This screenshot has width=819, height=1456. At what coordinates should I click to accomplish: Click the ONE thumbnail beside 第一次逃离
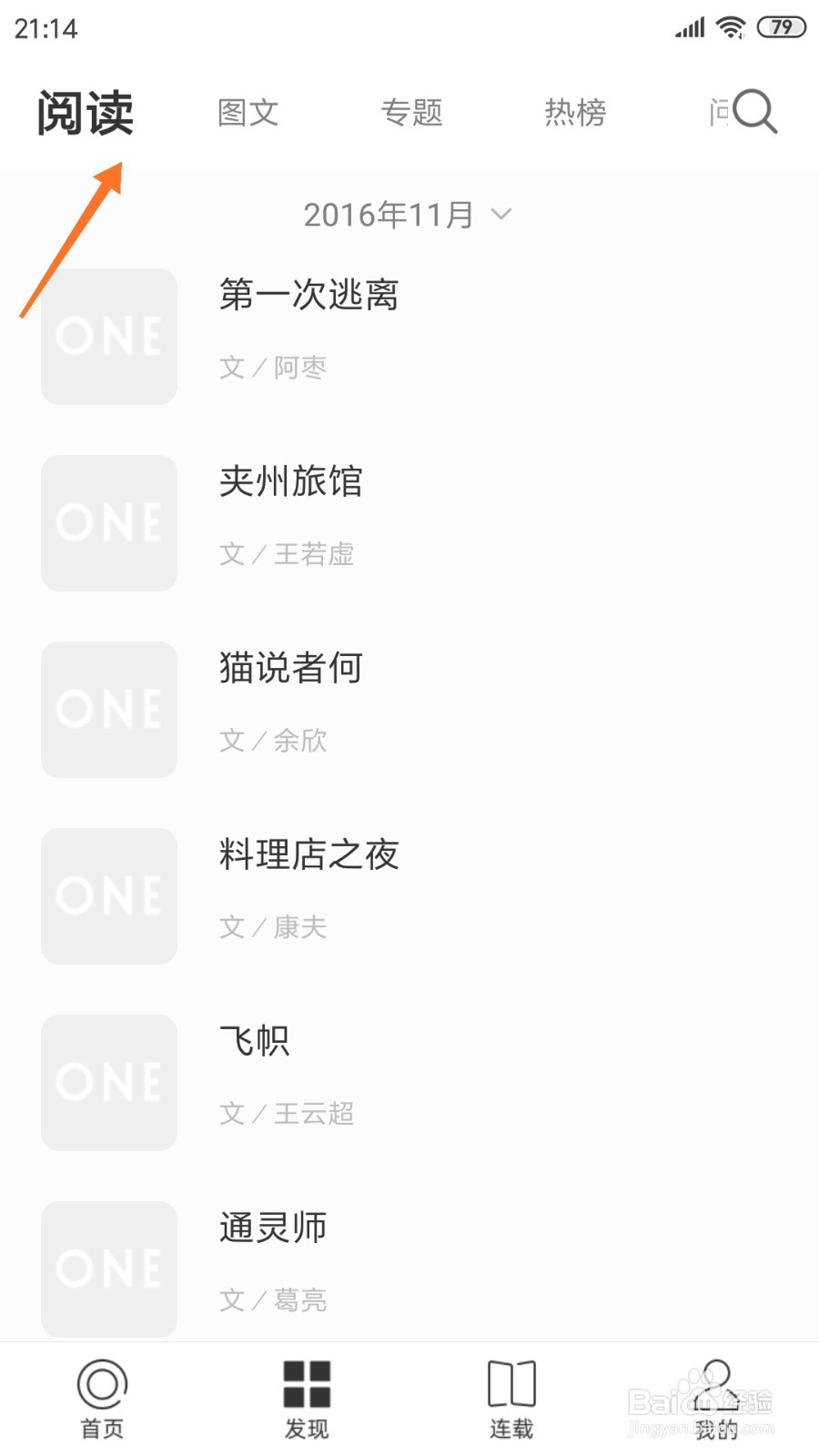point(108,337)
